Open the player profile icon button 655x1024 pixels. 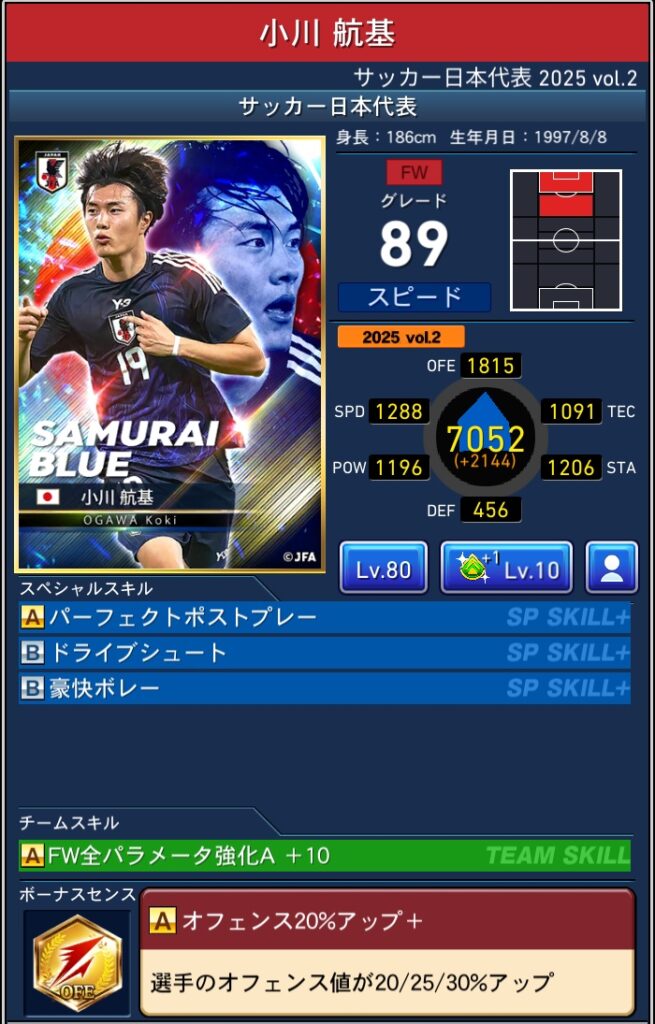point(611,569)
